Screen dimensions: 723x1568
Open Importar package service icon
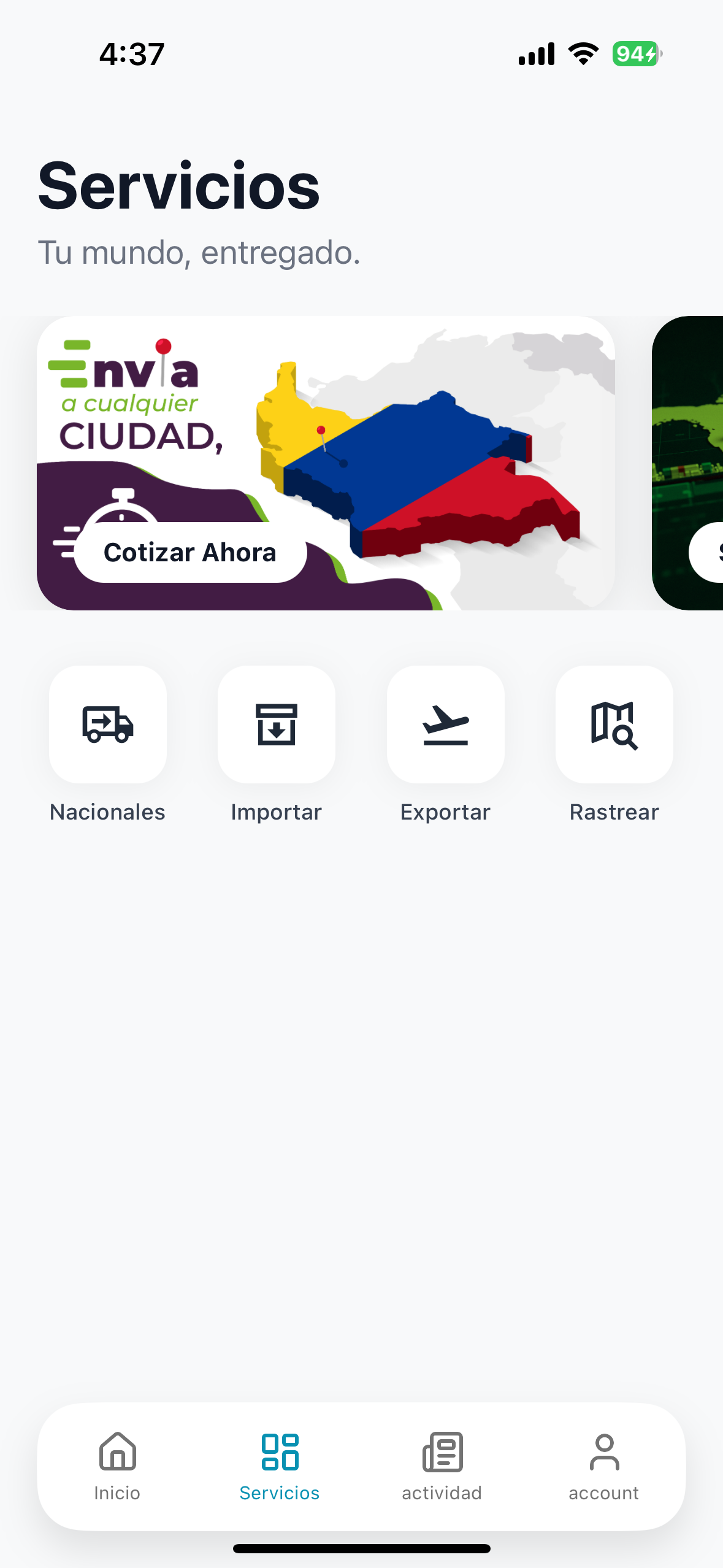click(277, 726)
